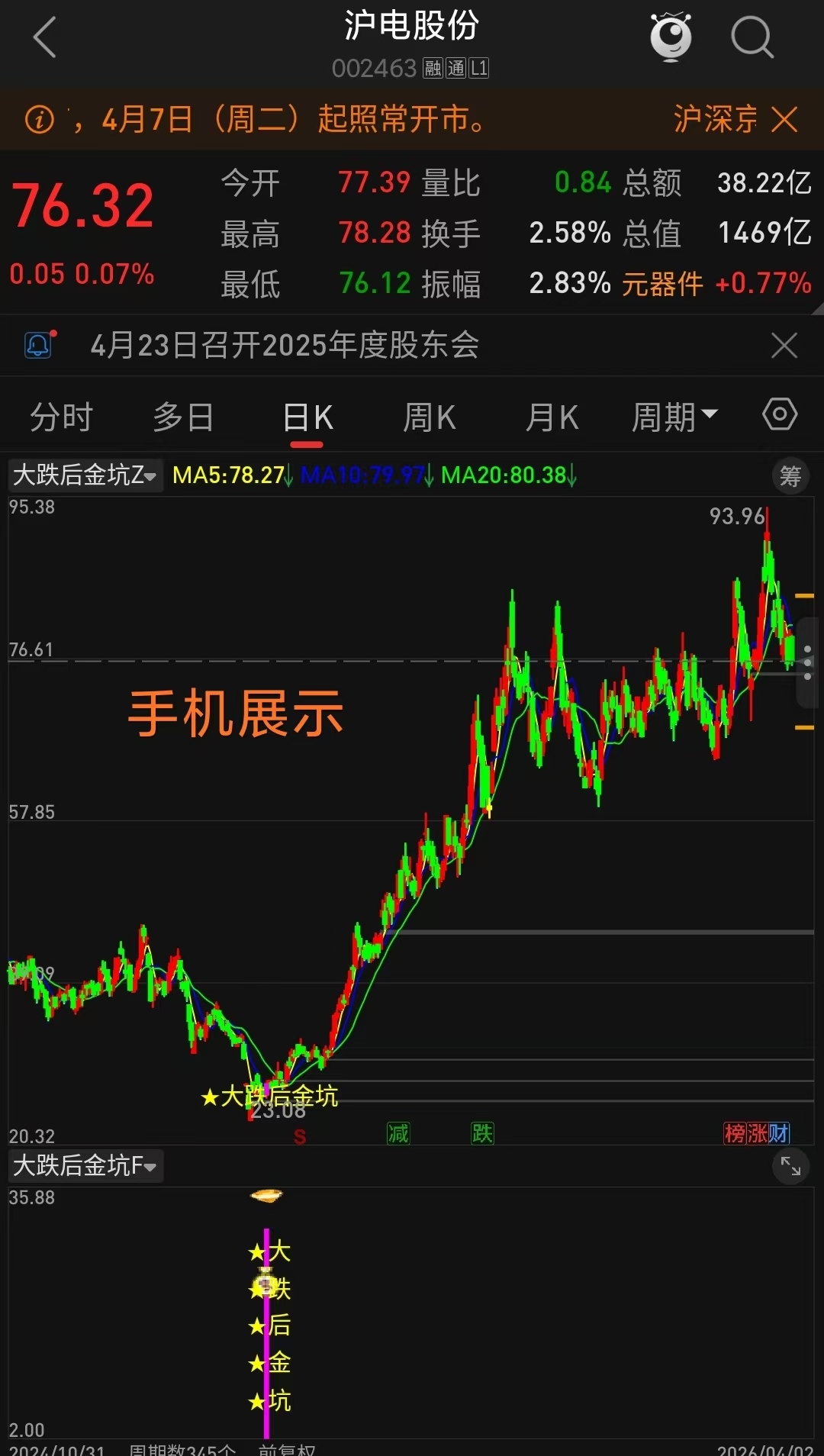Screen dimensions: 824x1456
Task: Select the 日K tab
Action: [307, 417]
